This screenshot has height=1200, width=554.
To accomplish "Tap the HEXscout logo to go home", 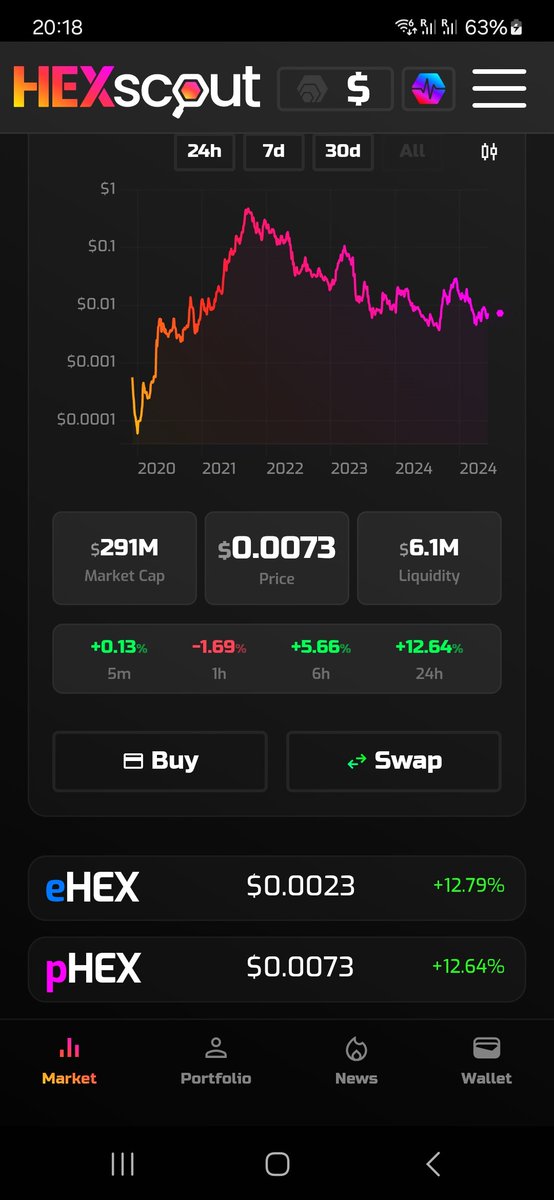I will click(x=137, y=89).
